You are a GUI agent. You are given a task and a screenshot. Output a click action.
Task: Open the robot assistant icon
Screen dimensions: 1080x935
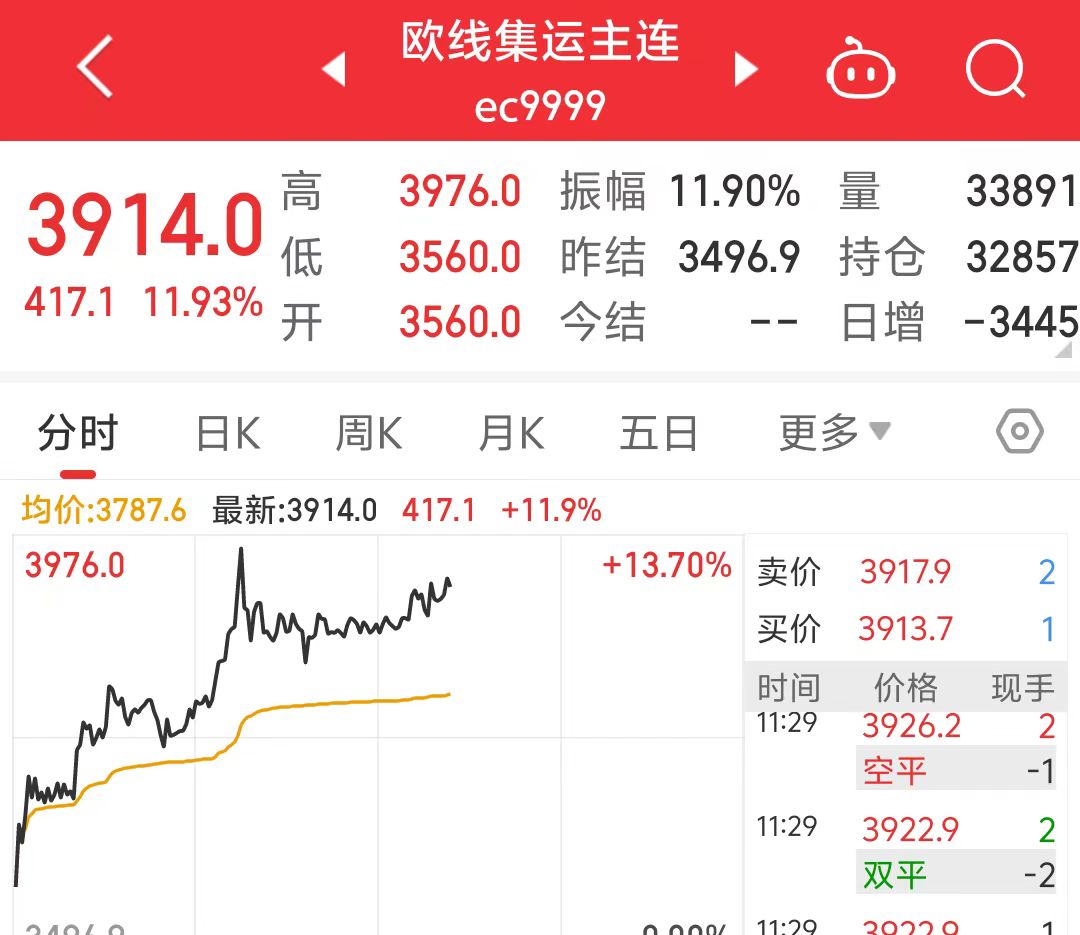click(x=860, y=70)
